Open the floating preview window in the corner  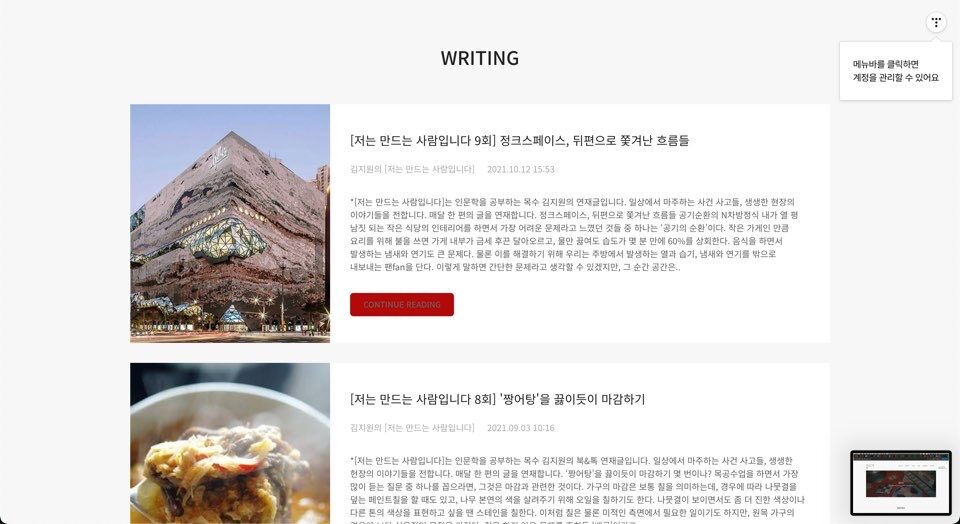900,482
